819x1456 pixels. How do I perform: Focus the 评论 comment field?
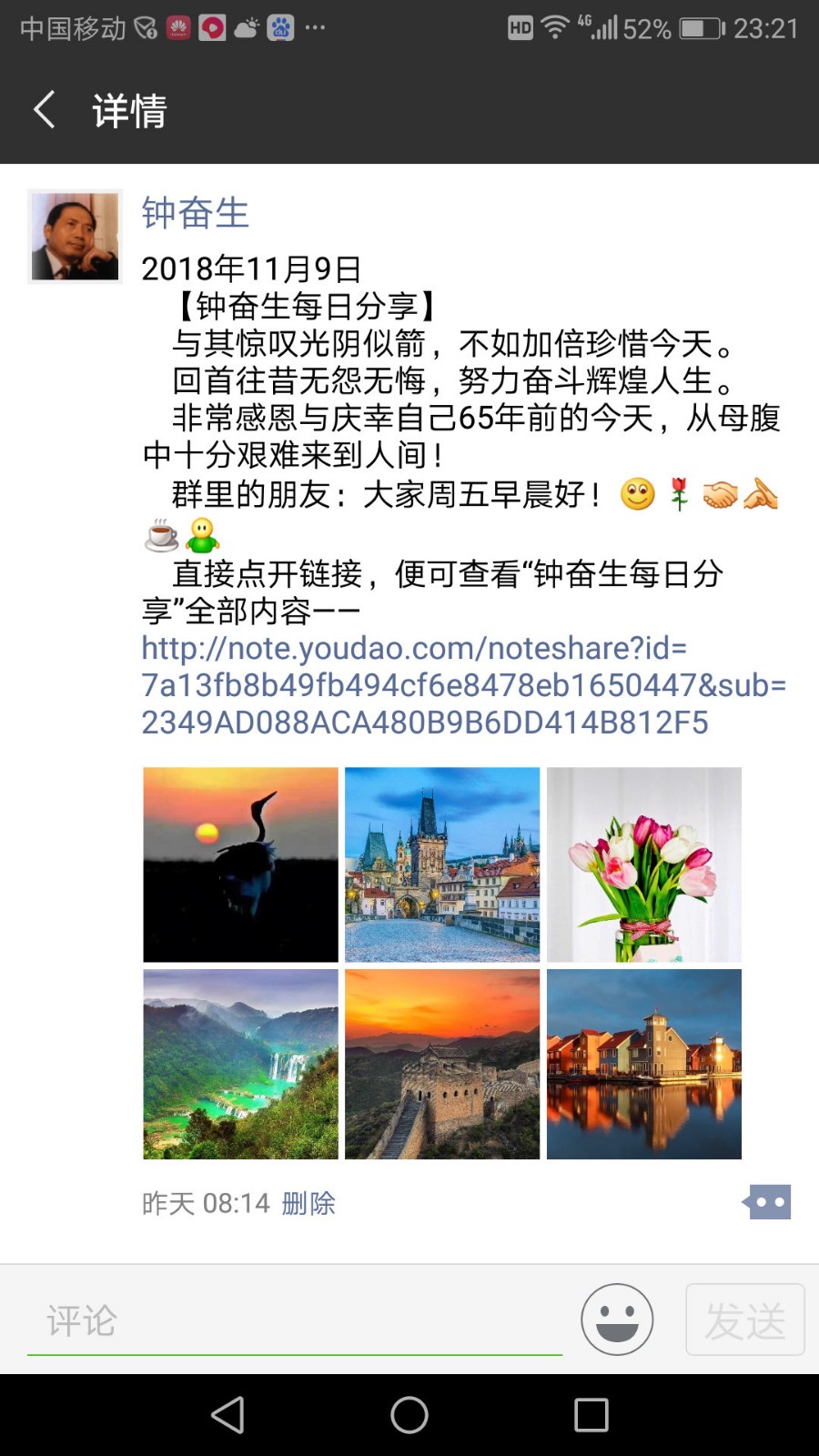pyautogui.click(x=294, y=1320)
